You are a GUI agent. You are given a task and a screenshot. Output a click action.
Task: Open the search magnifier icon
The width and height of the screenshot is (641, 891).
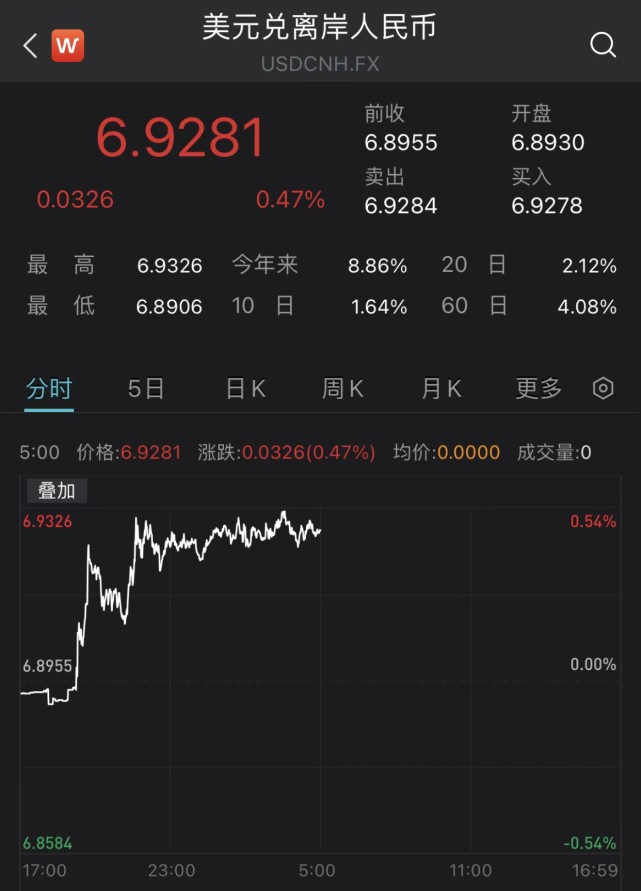pos(603,45)
